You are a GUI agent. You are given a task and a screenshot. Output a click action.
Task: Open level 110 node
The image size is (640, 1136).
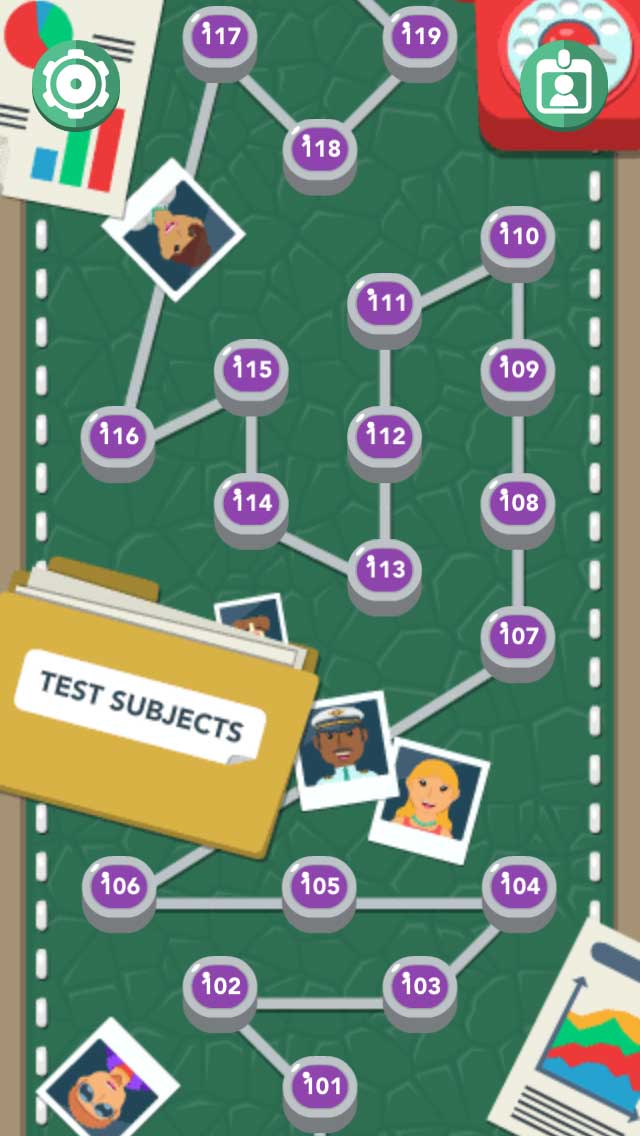pyautogui.click(x=518, y=242)
